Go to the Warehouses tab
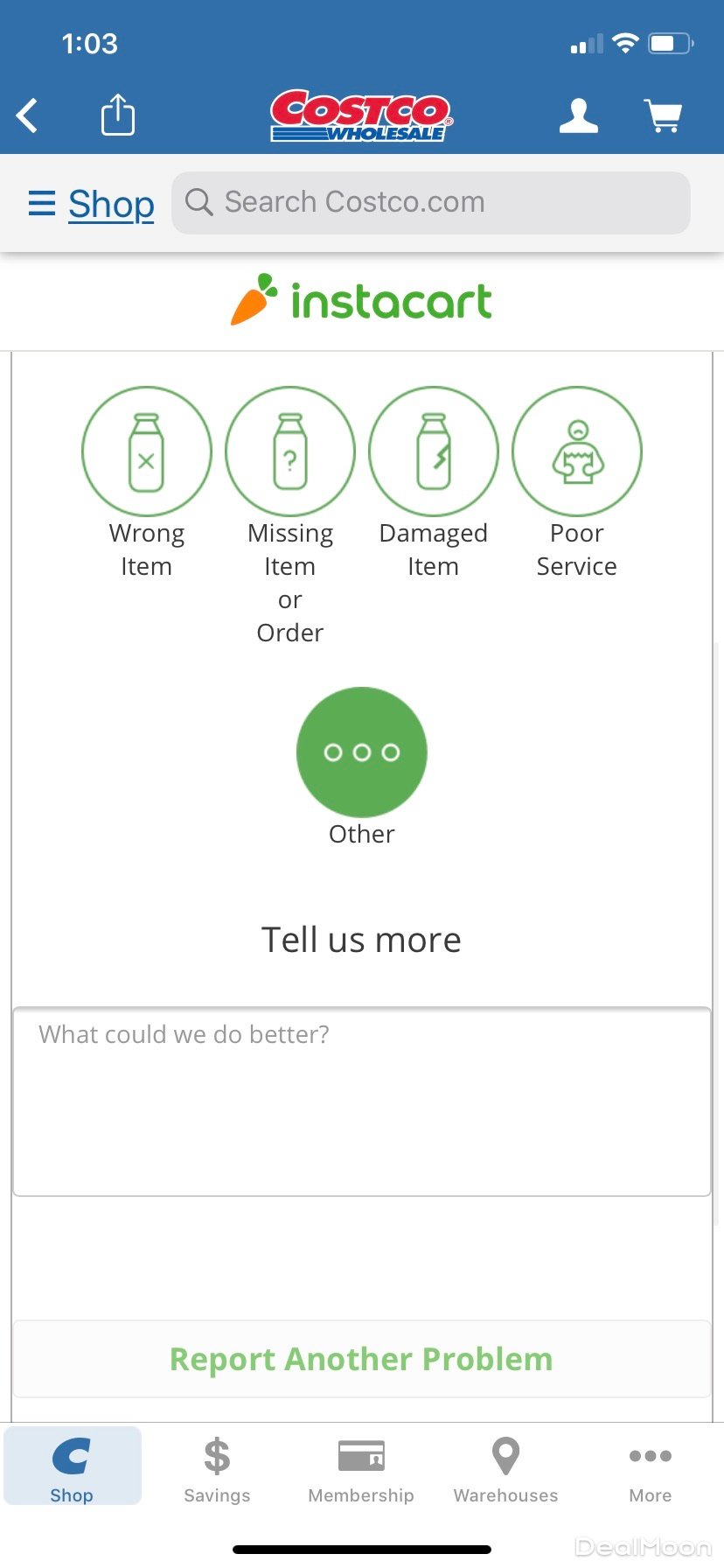The height and width of the screenshot is (1568, 724). (505, 1469)
